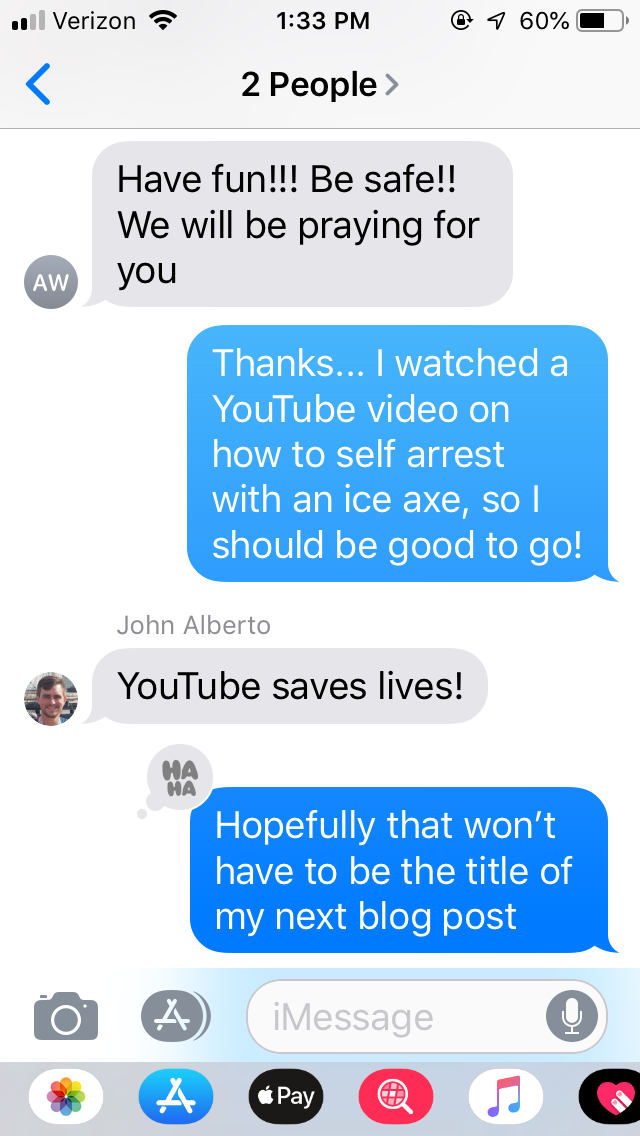The height and width of the screenshot is (1136, 640).
Task: Open Apple Pay in the app drawer
Action: tap(285, 1096)
